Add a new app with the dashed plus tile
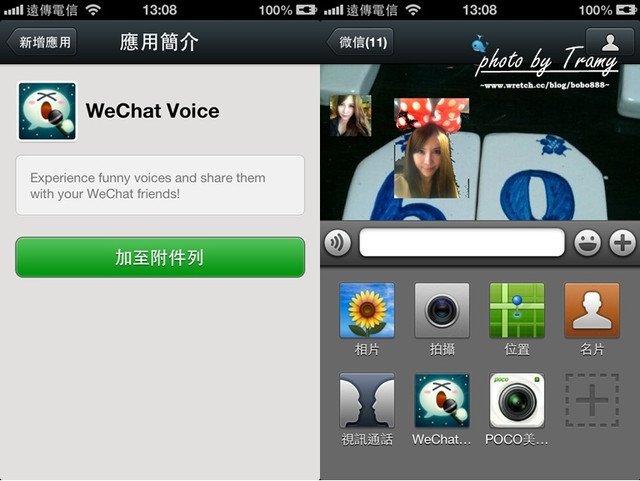640x481 pixels. coord(592,401)
